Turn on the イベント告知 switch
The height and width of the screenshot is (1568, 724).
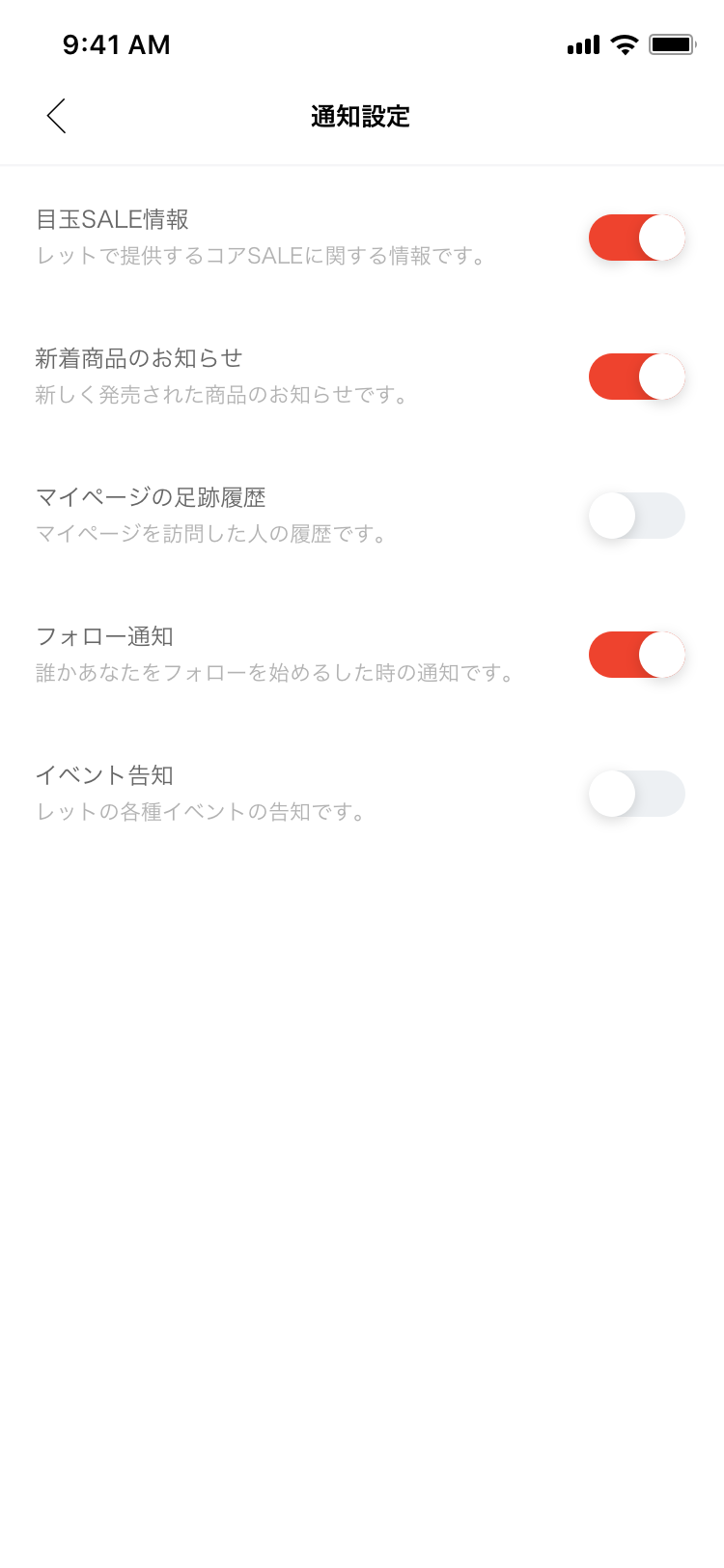637,794
